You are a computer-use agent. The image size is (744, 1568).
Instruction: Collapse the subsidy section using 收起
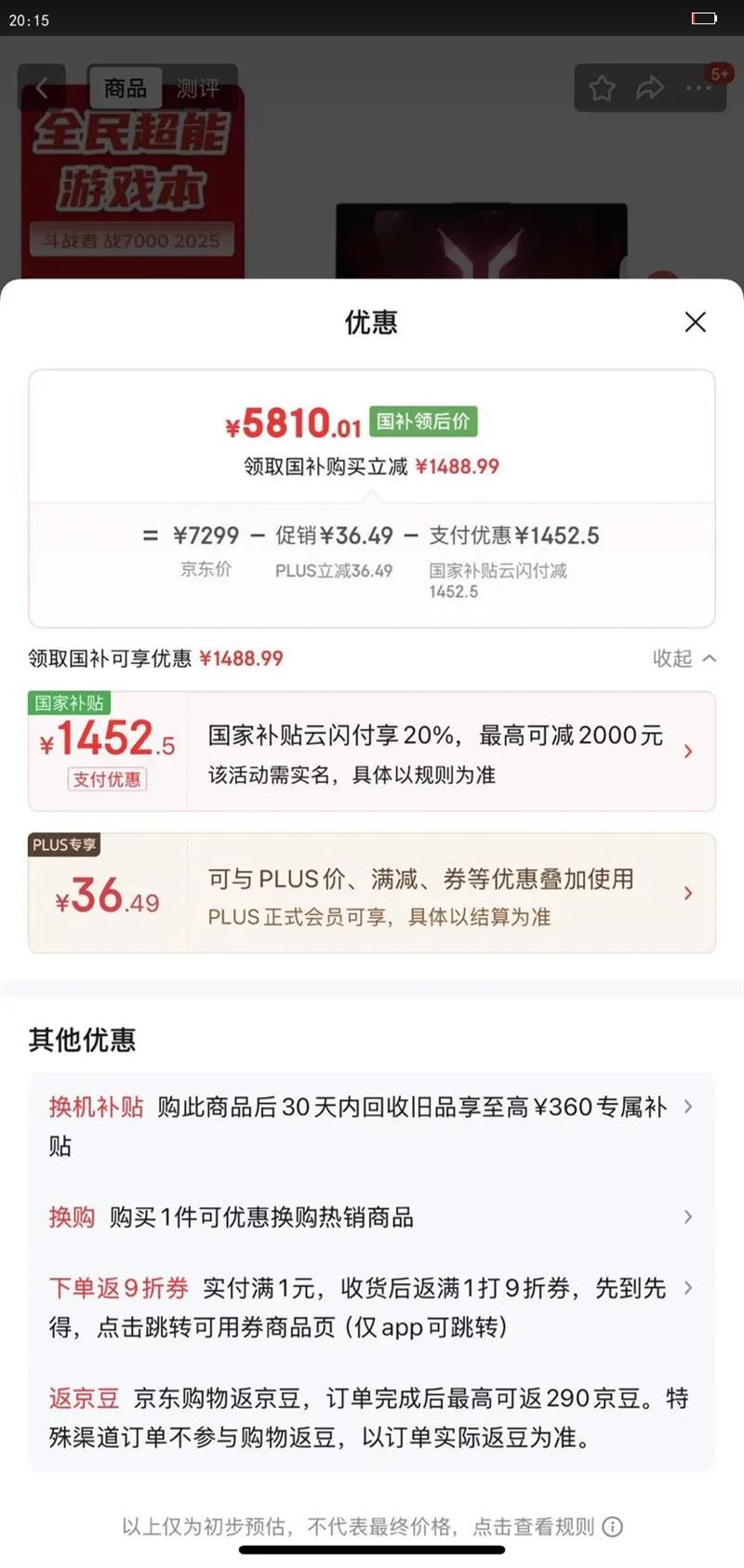pyautogui.click(x=684, y=658)
